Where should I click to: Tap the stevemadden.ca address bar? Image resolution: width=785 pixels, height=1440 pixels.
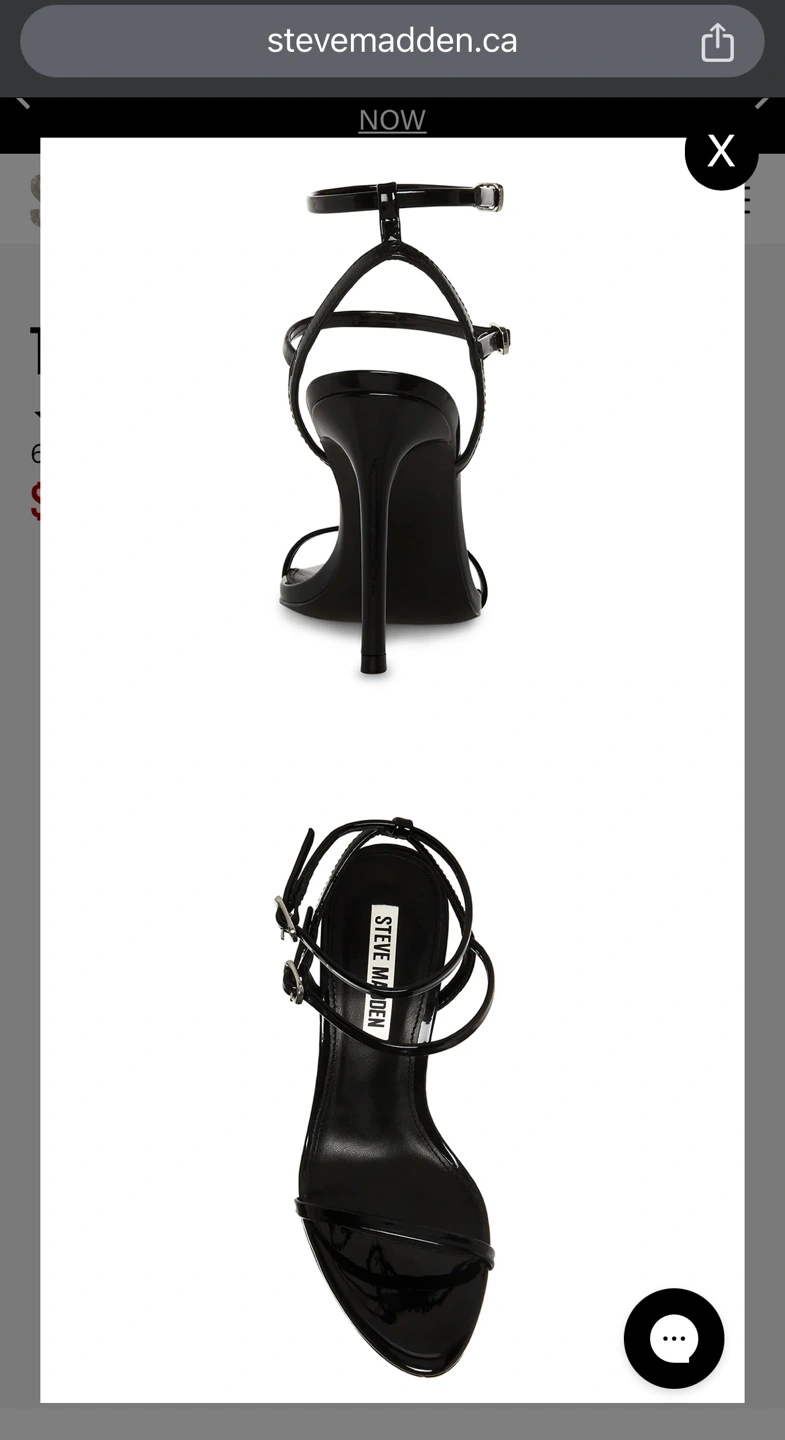pos(392,41)
